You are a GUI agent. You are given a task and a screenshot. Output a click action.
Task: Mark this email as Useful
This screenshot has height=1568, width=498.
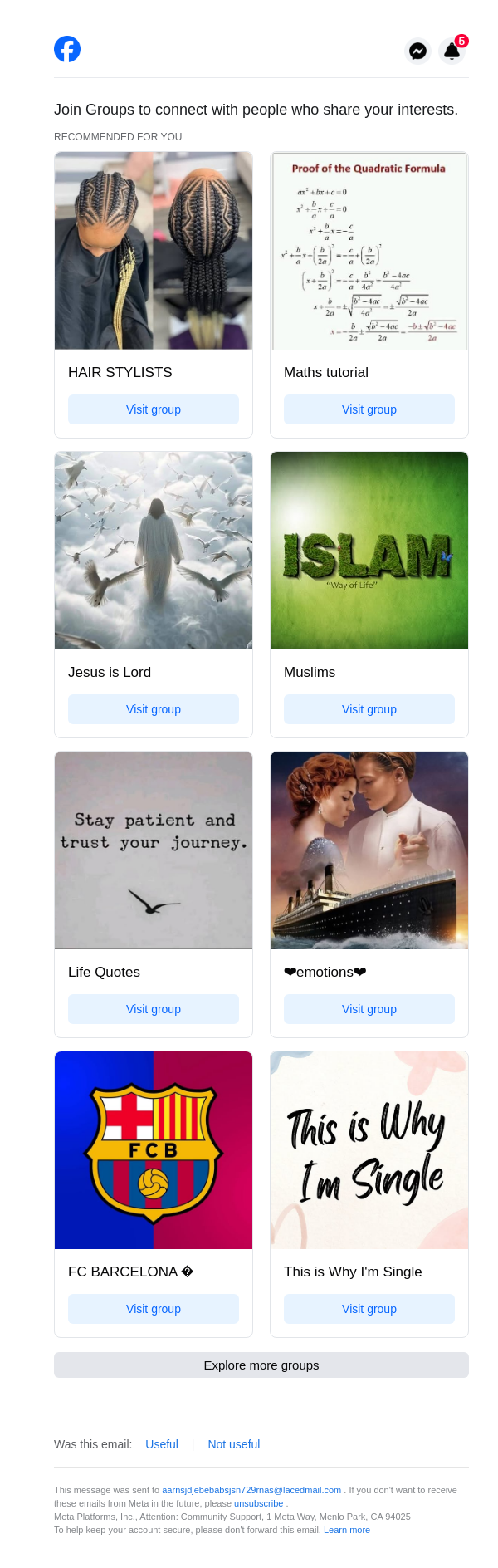162,1444
